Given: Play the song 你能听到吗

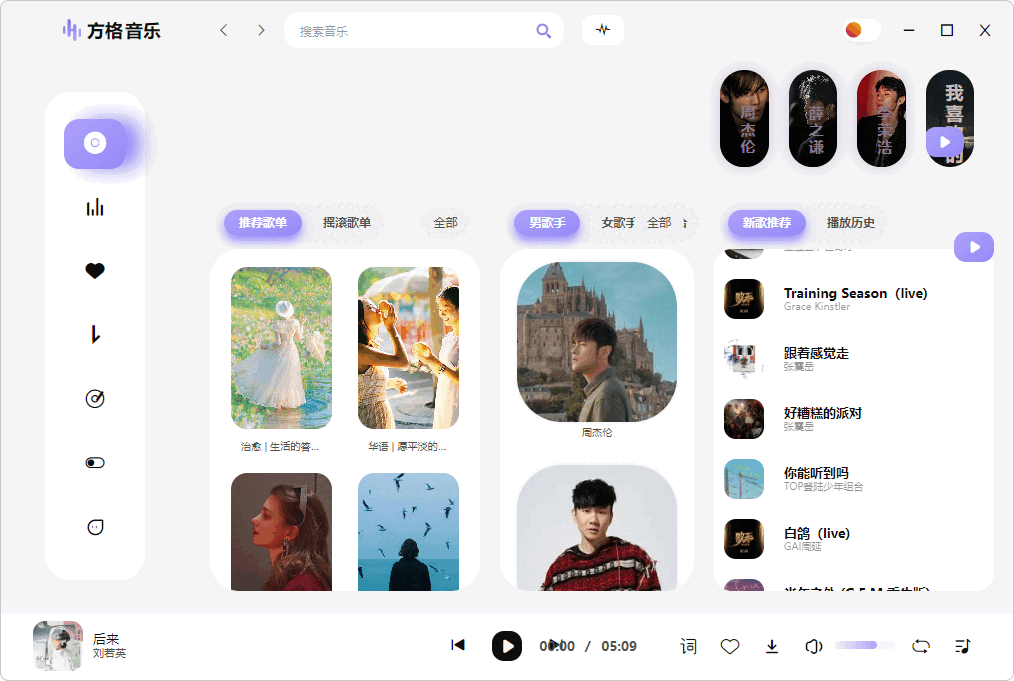Looking at the screenshot, I should coord(816,474).
